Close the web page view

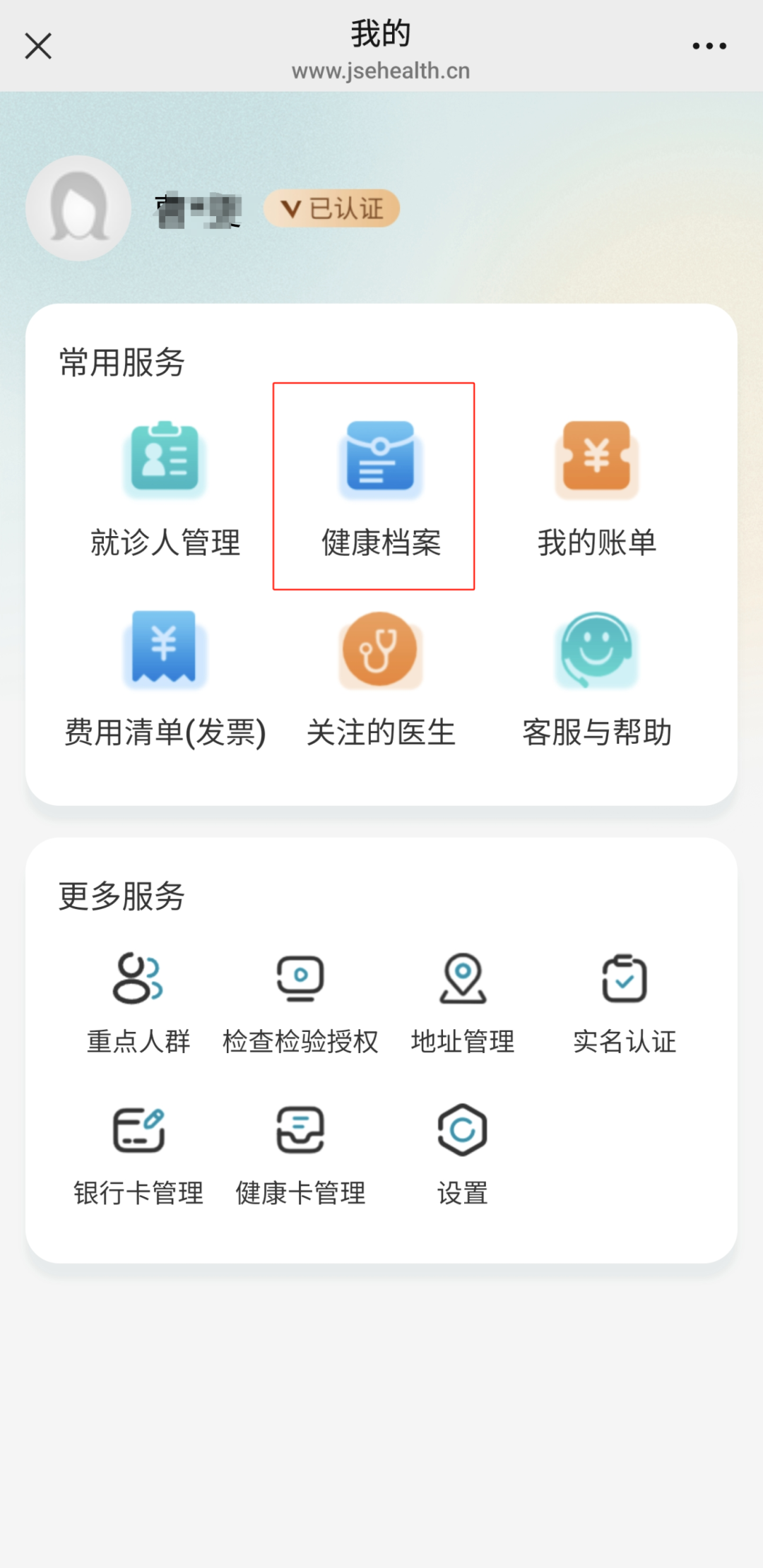point(38,47)
